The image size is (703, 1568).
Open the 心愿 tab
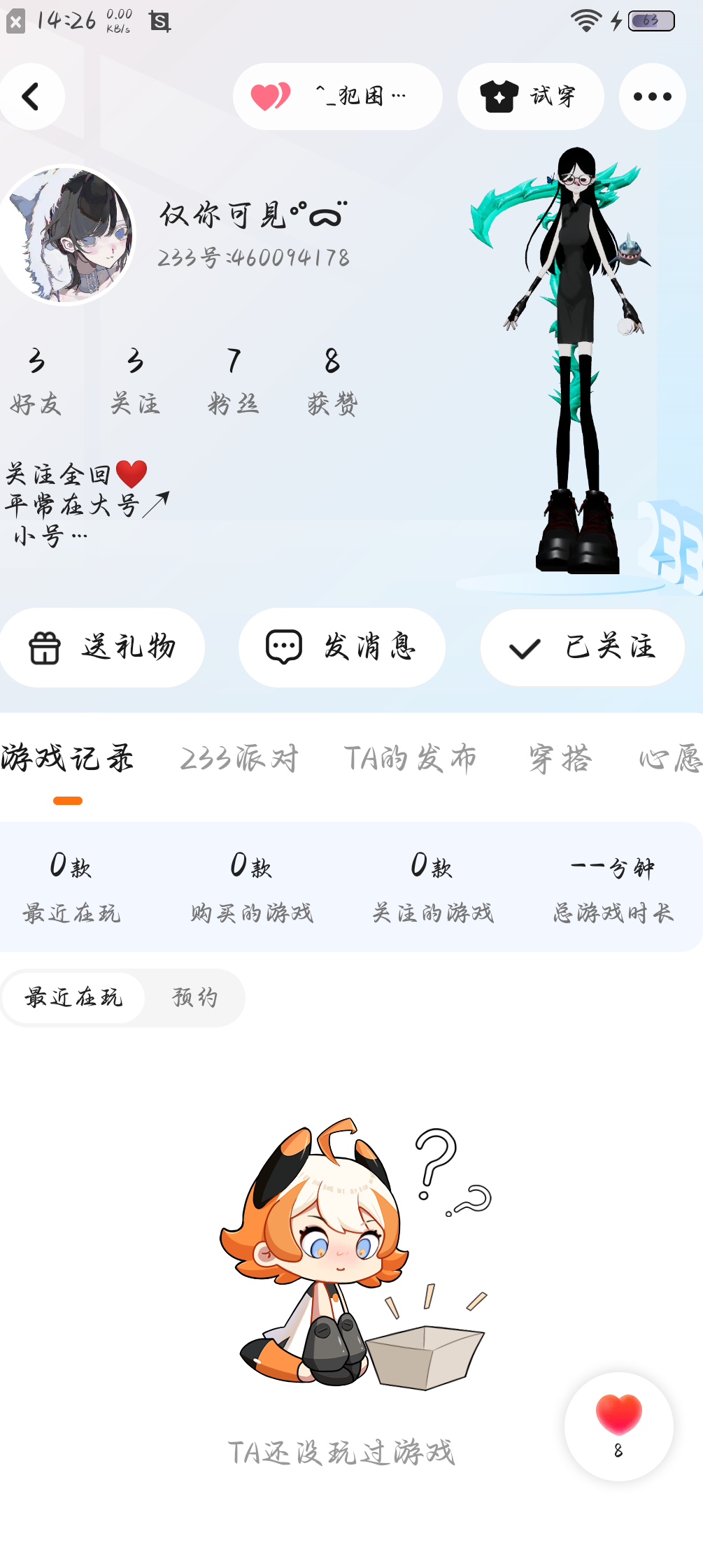(x=670, y=759)
